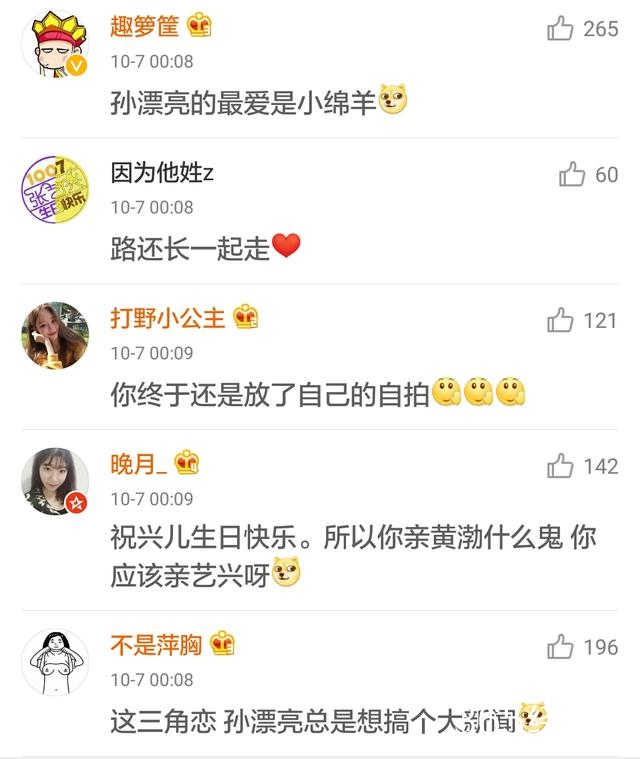Tap 晚月_'s avatar photo
640x759 pixels.
point(55,481)
